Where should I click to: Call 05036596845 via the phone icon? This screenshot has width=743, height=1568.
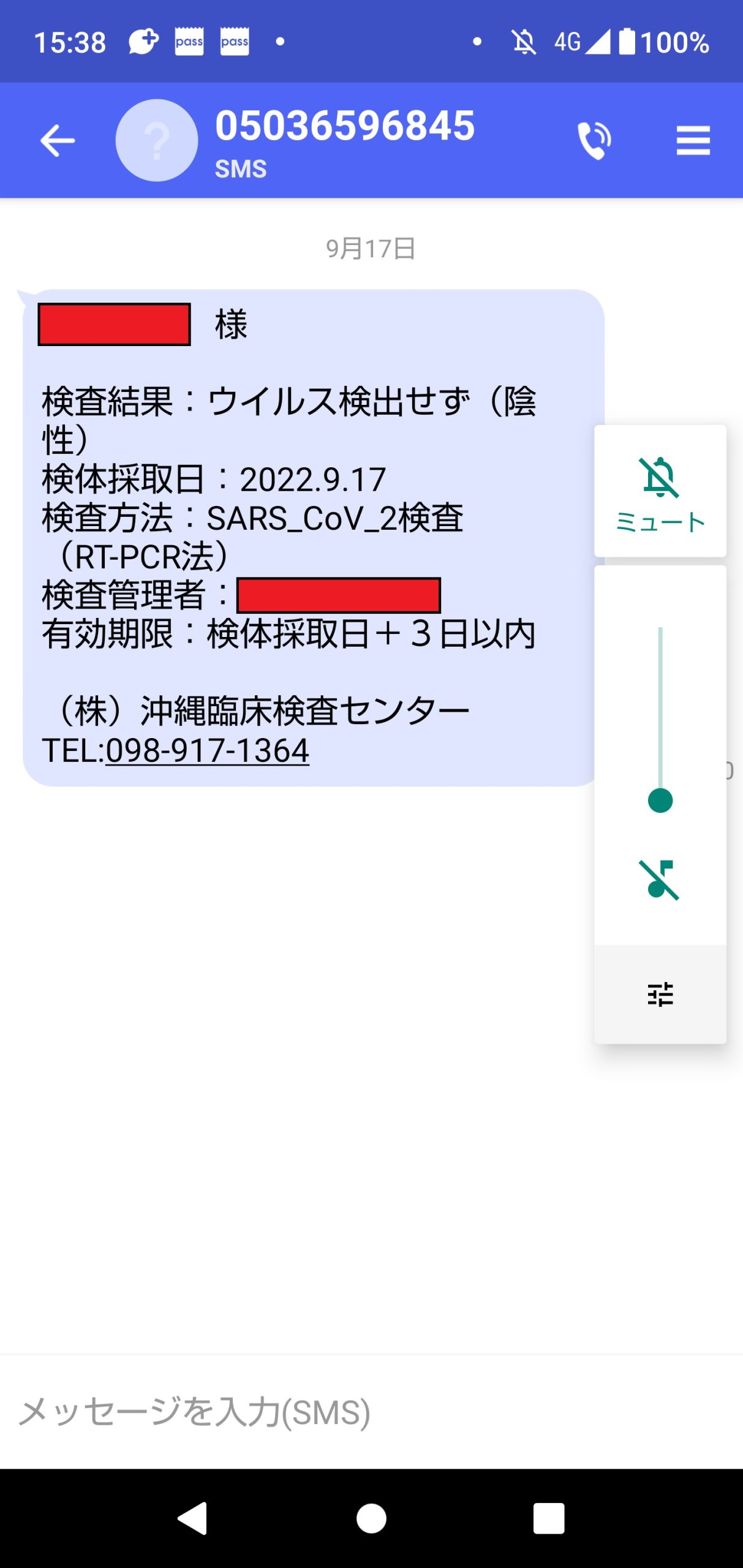[594, 140]
